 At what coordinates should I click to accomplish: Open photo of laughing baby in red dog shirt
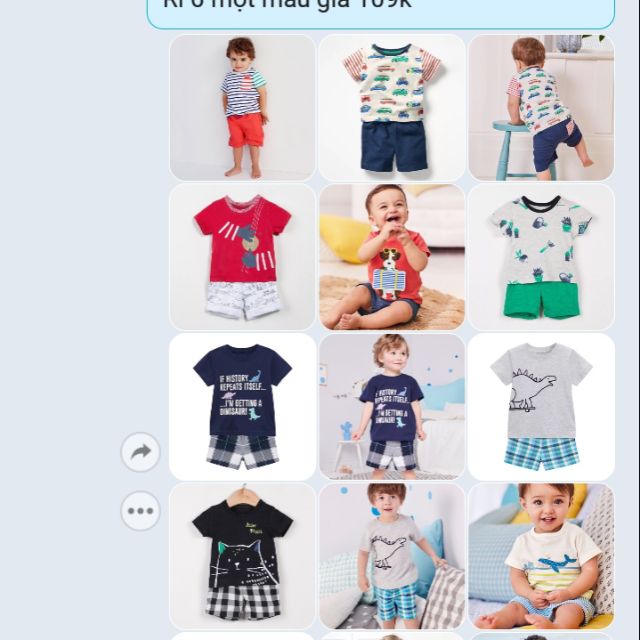pyautogui.click(x=392, y=257)
